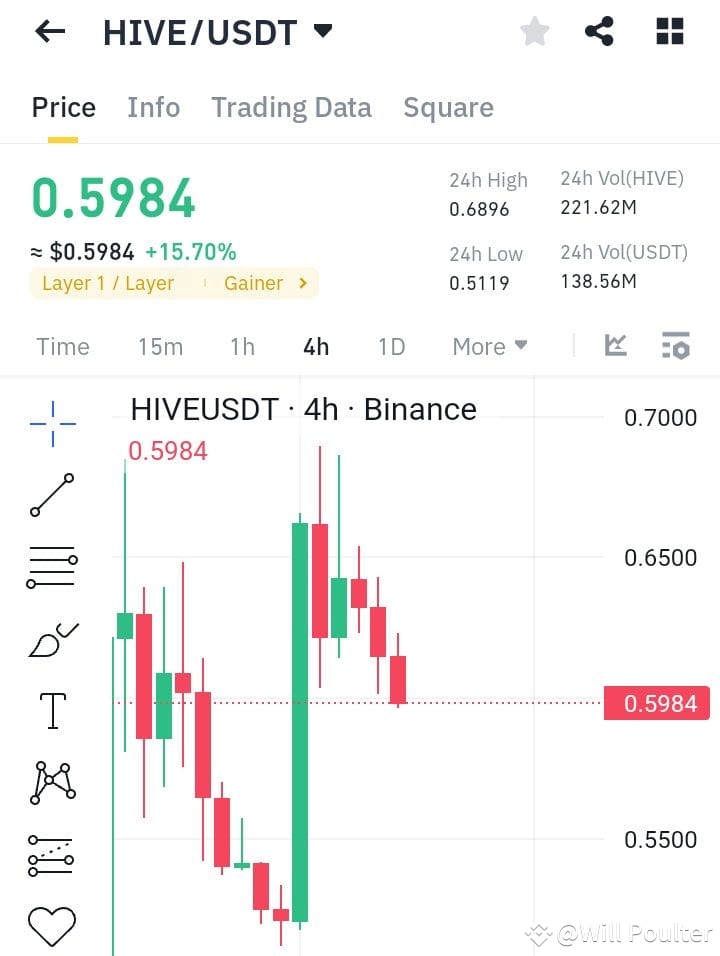
Task: Open the Info tab
Action: pos(153,107)
